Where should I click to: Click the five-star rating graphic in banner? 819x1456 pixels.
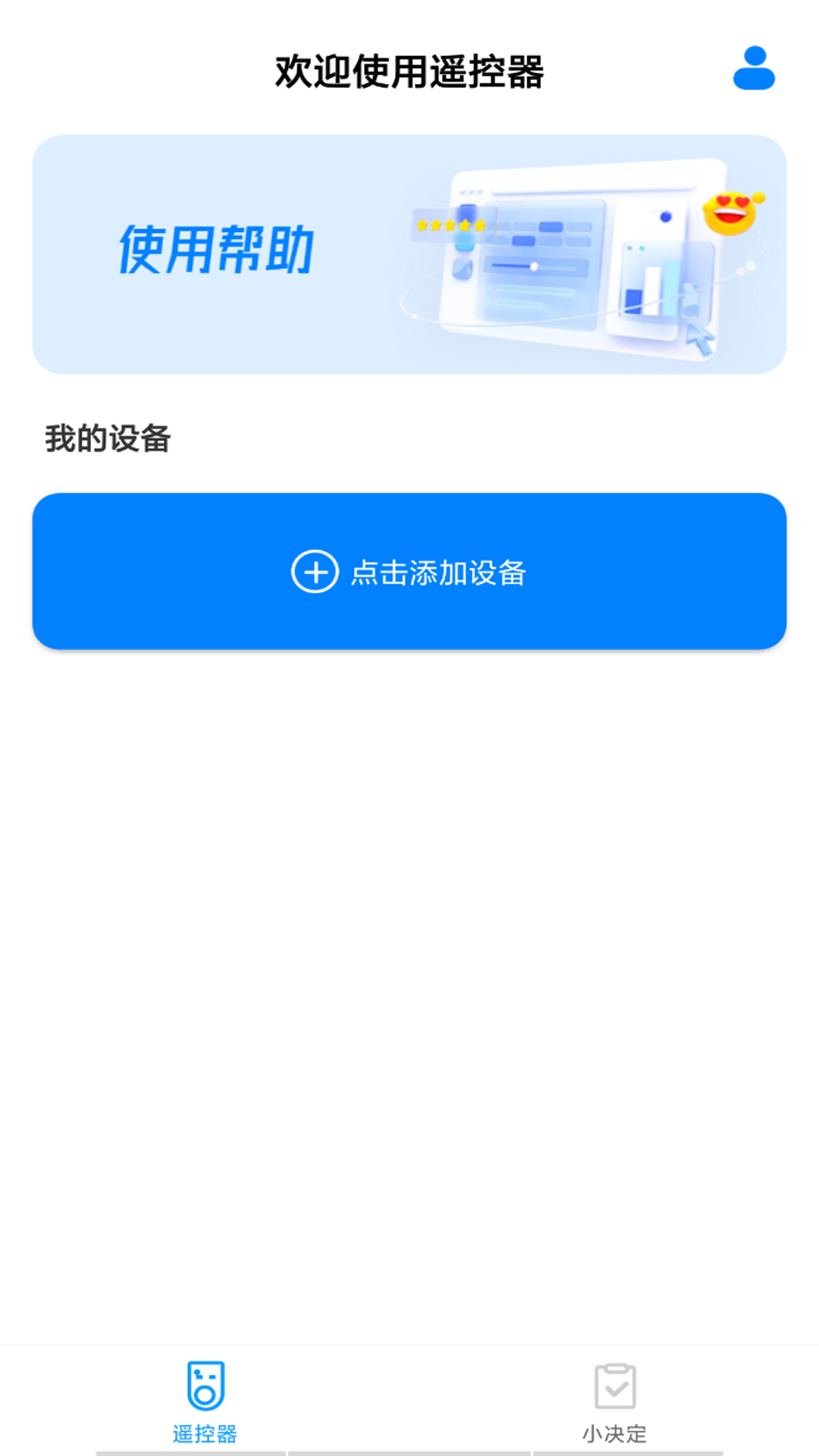coord(451,223)
